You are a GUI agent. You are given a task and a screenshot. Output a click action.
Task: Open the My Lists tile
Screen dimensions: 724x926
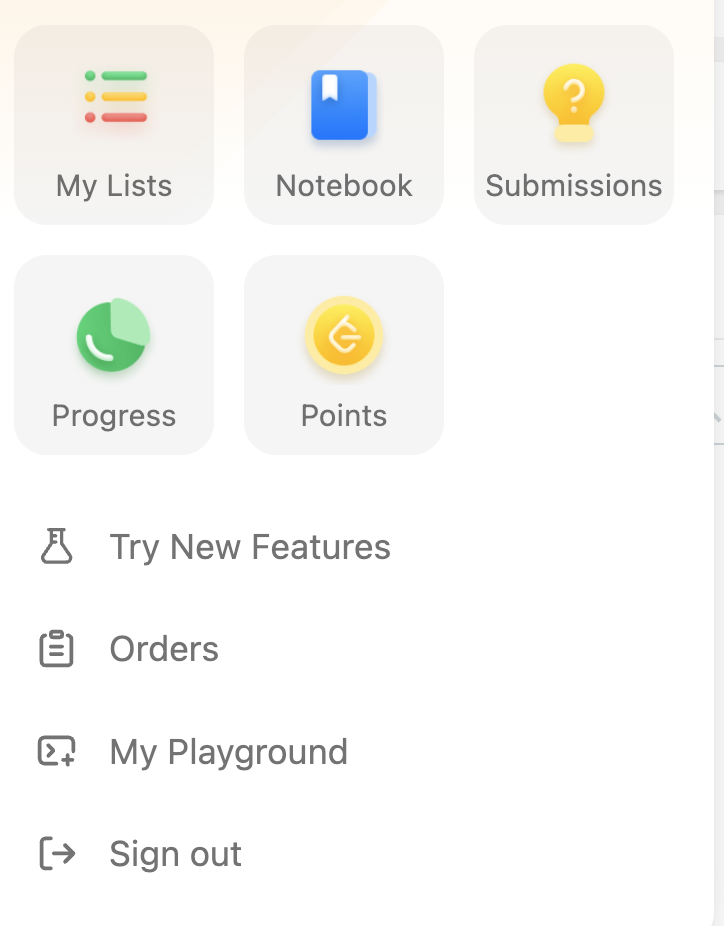click(x=114, y=125)
